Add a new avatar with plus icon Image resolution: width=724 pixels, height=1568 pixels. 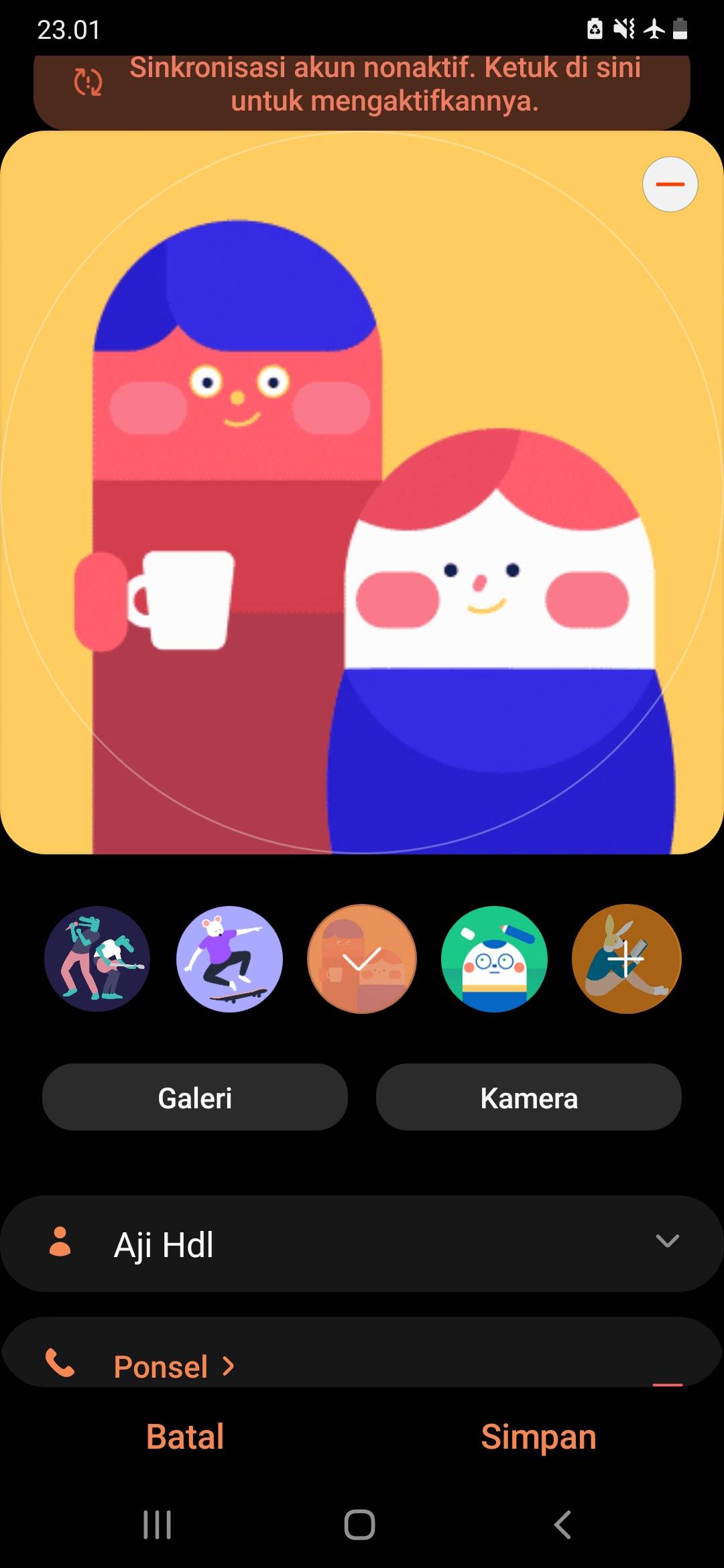626,959
